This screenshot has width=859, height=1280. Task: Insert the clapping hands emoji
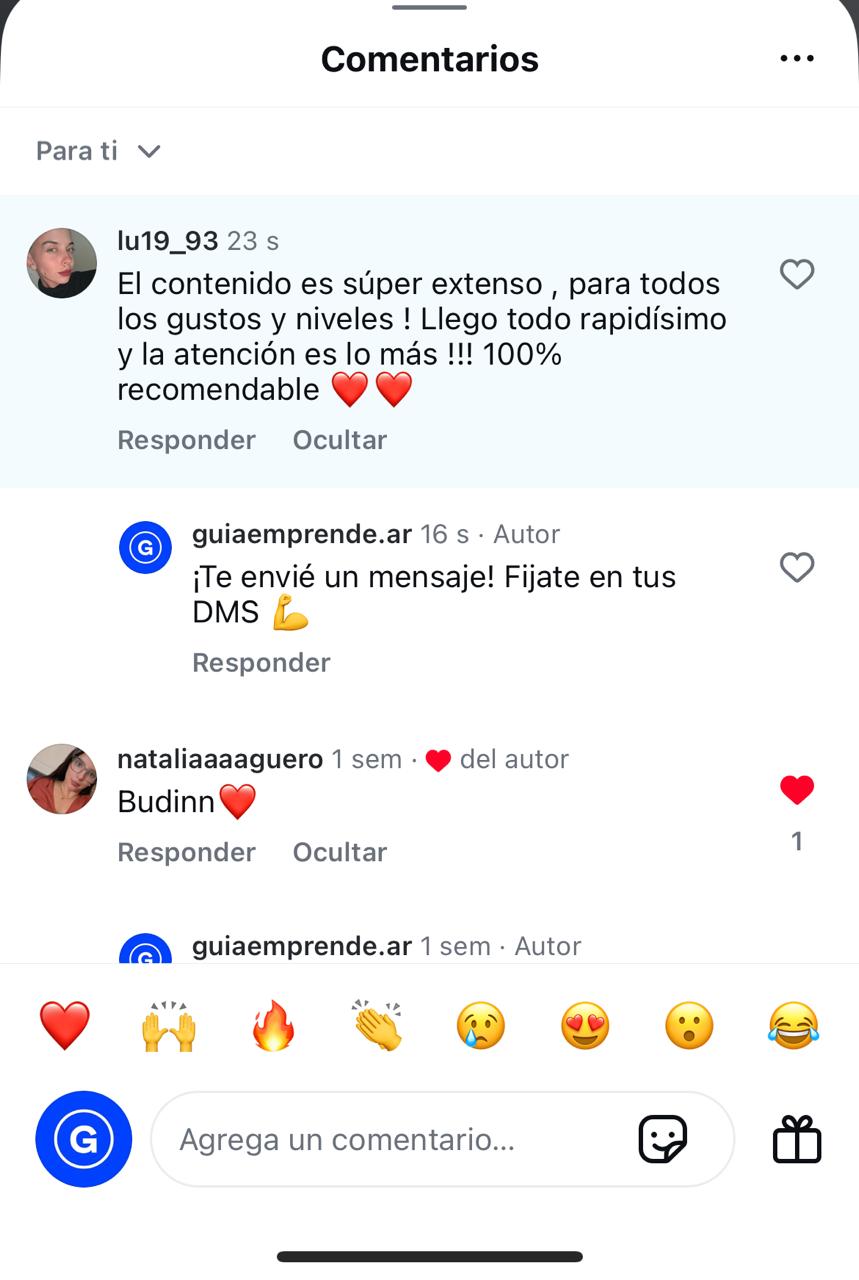pyautogui.click(x=378, y=1026)
